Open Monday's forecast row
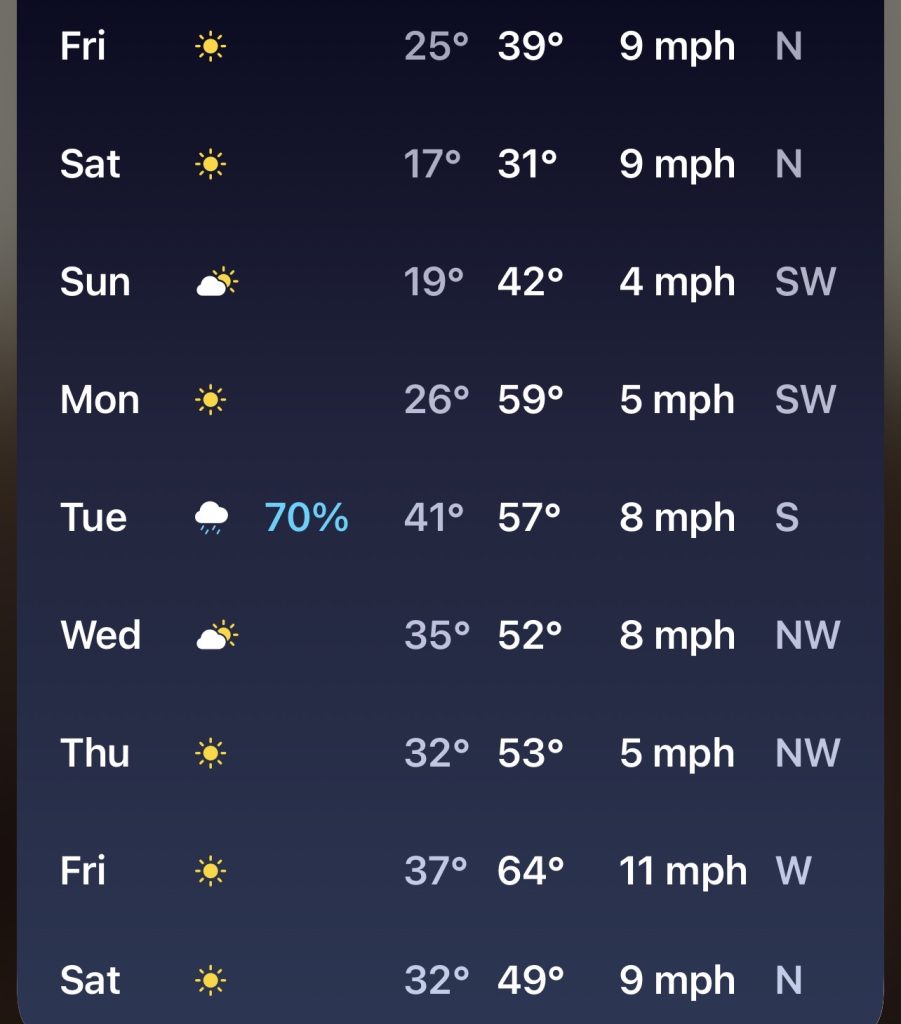The width and height of the screenshot is (901, 1024). pos(450,400)
